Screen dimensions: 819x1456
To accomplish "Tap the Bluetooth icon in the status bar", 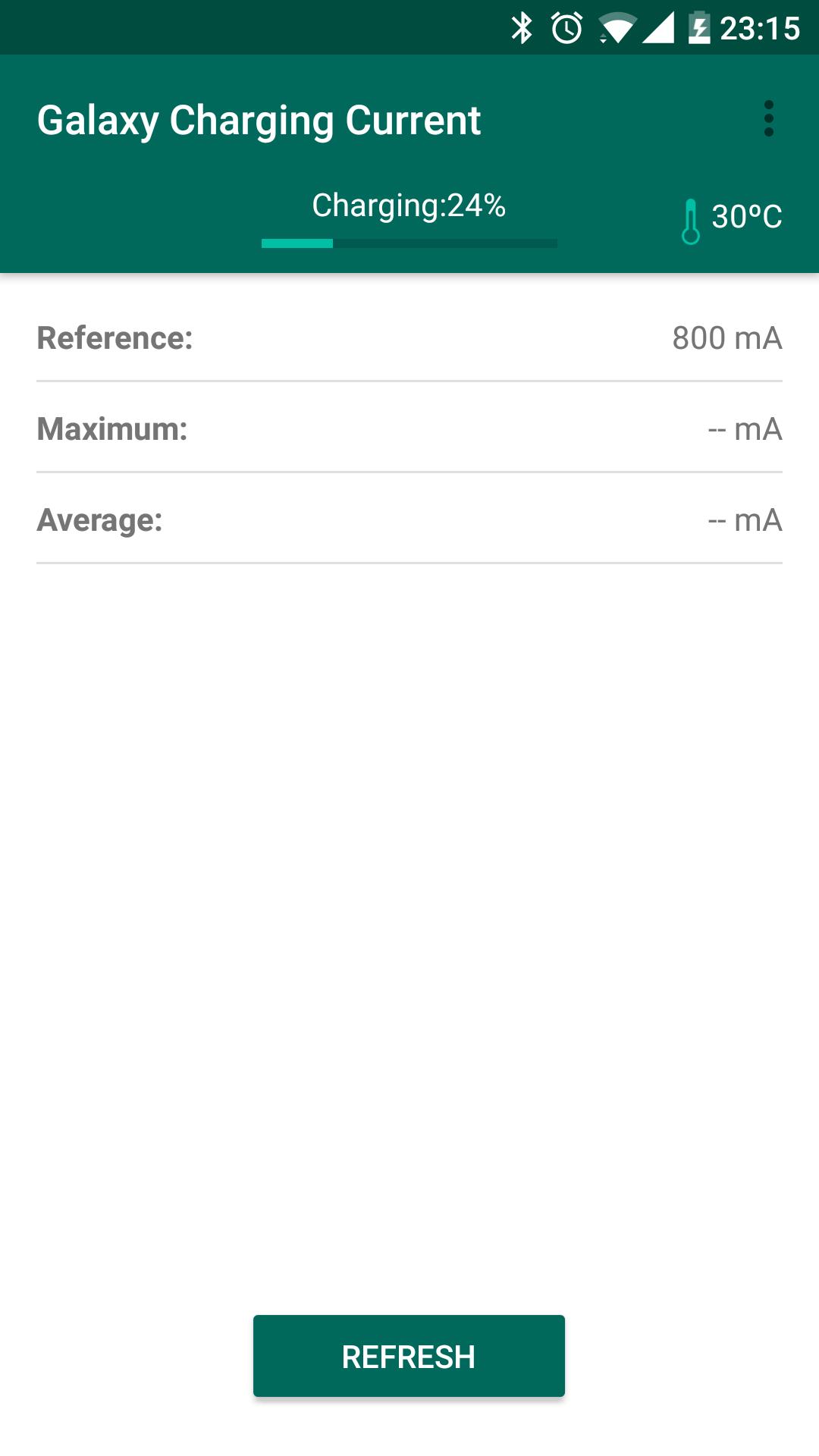I will 521,25.
